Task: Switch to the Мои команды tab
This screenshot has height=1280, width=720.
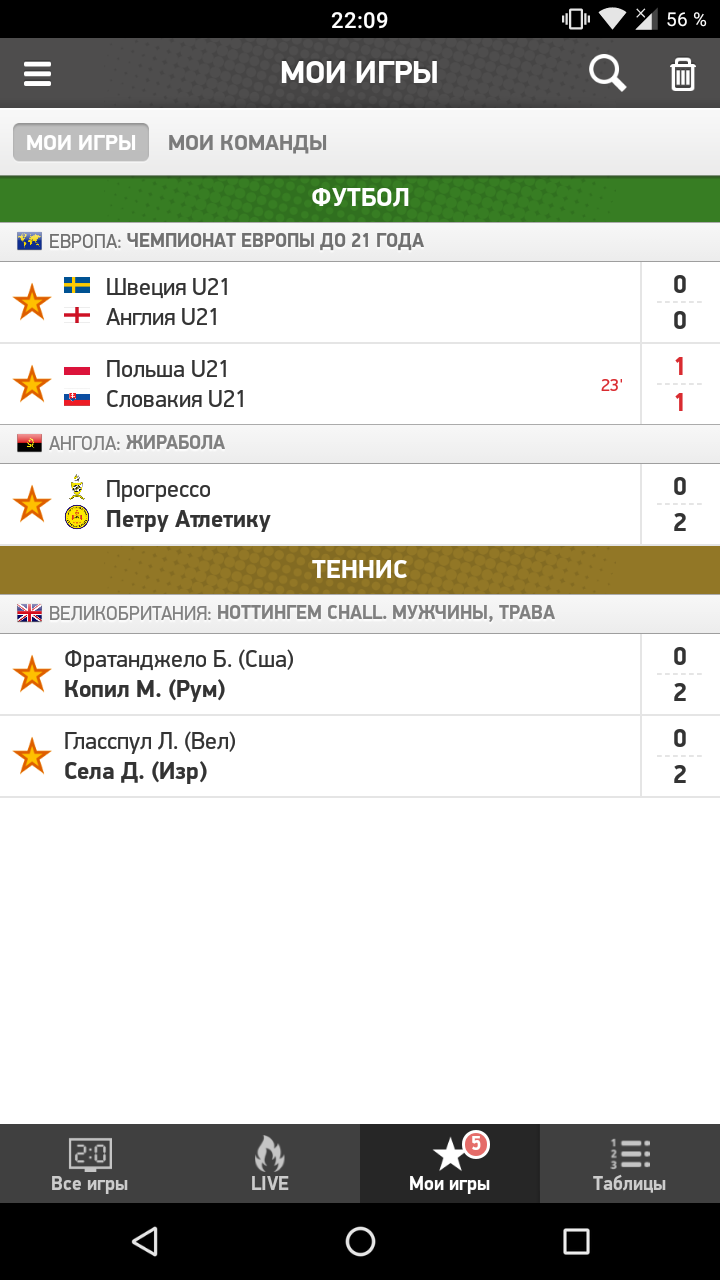Action: point(247,143)
